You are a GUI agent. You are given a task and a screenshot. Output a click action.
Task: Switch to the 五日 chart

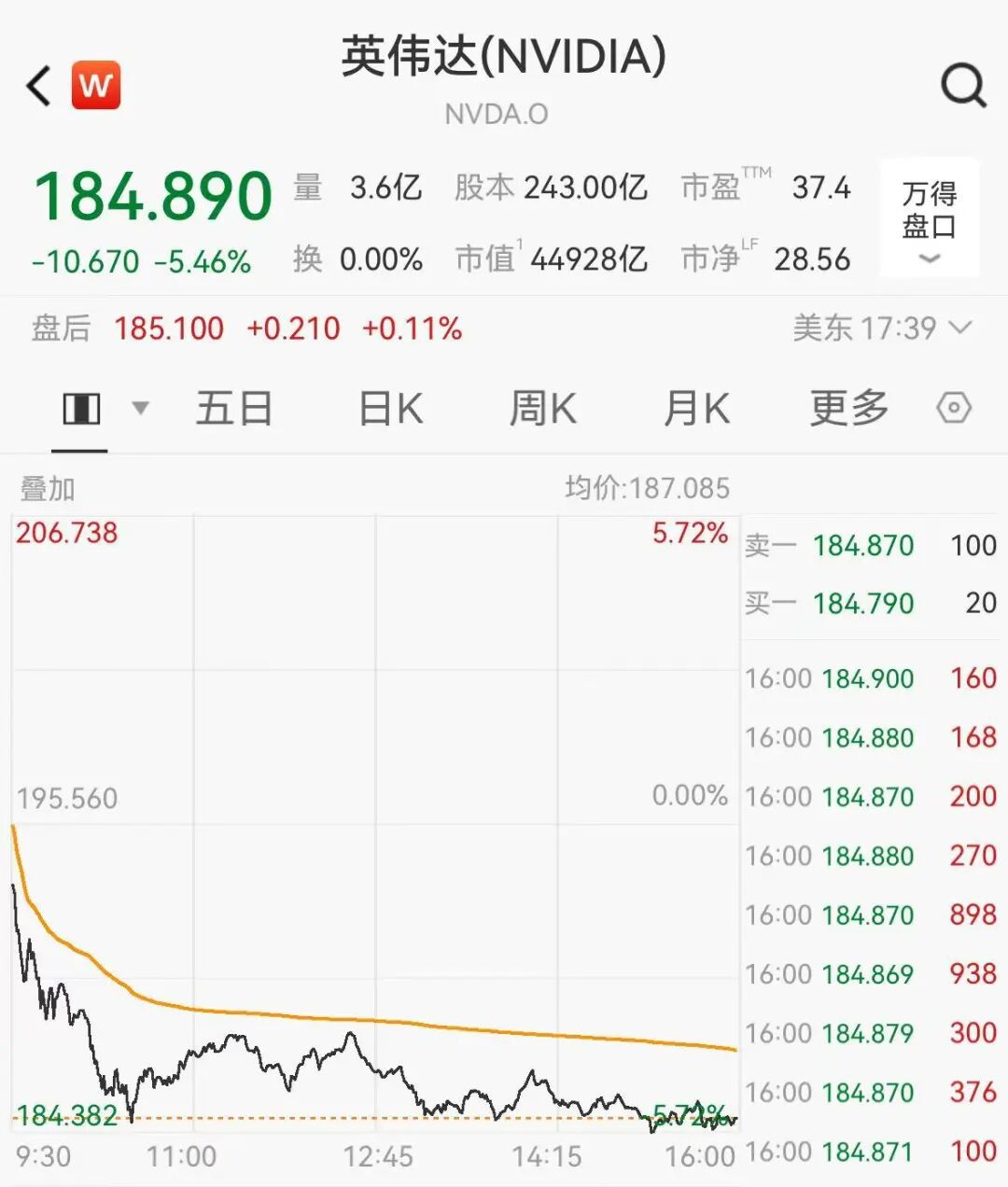(x=233, y=409)
